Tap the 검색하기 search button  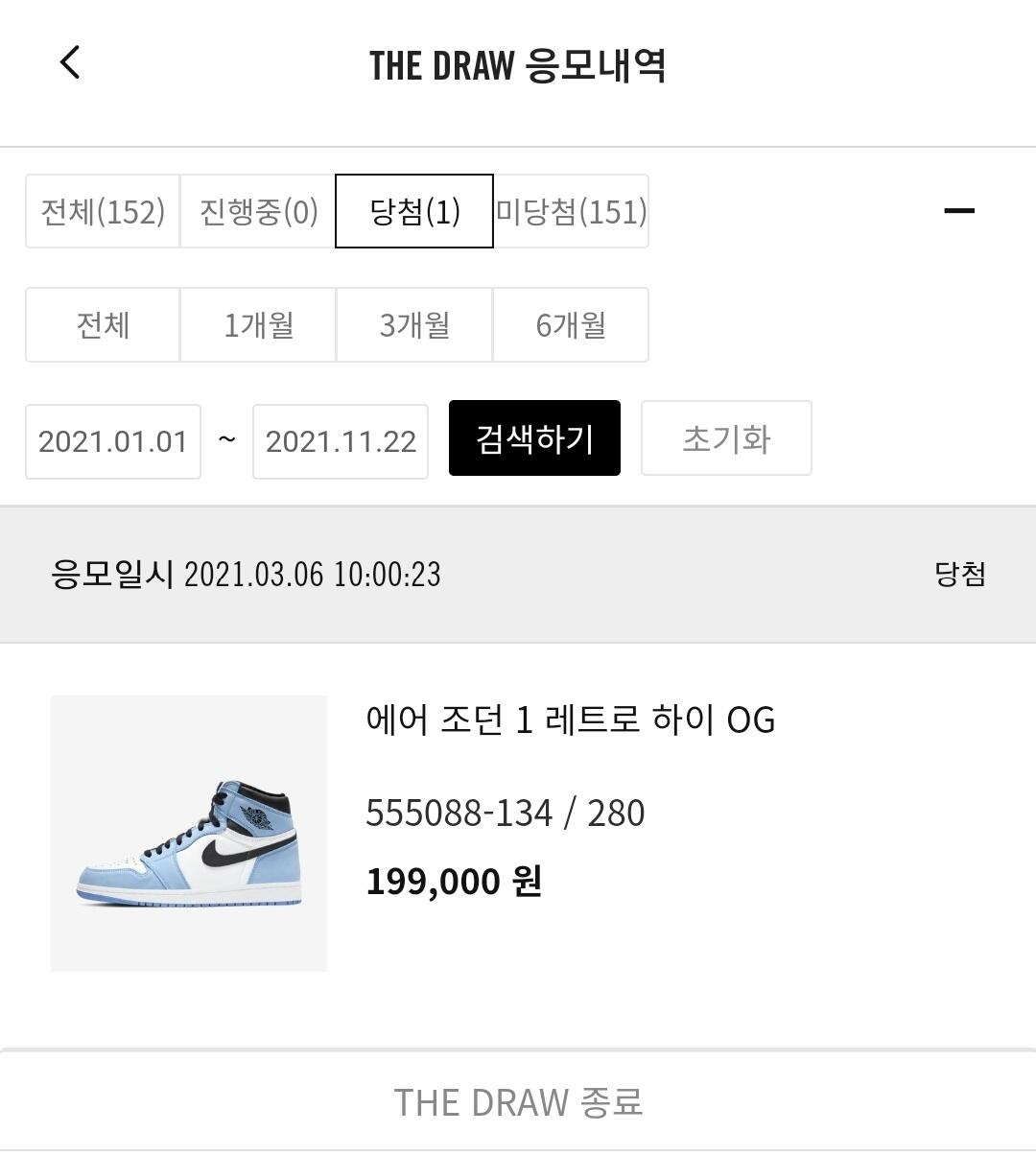pos(534,438)
